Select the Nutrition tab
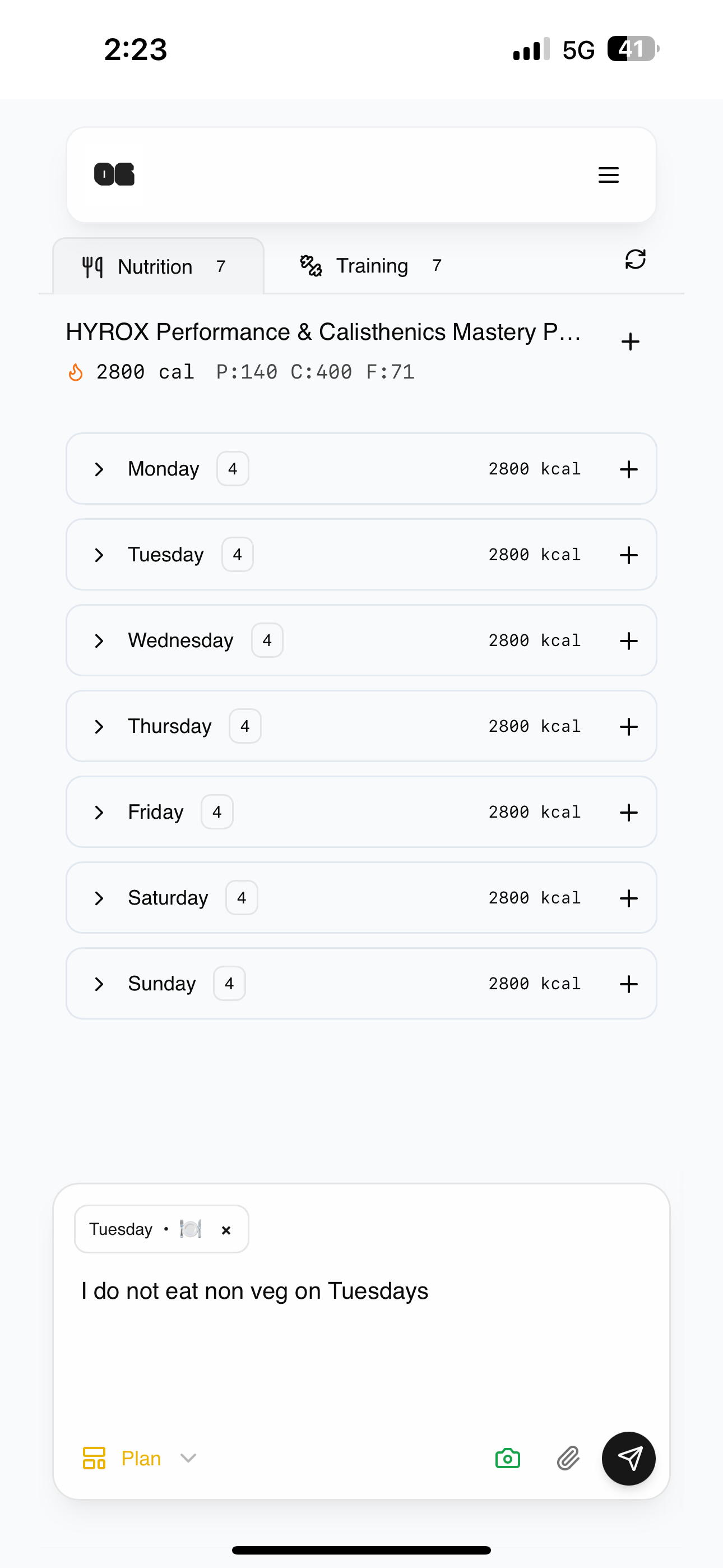Screen dimensions: 723x1568 click(155, 266)
